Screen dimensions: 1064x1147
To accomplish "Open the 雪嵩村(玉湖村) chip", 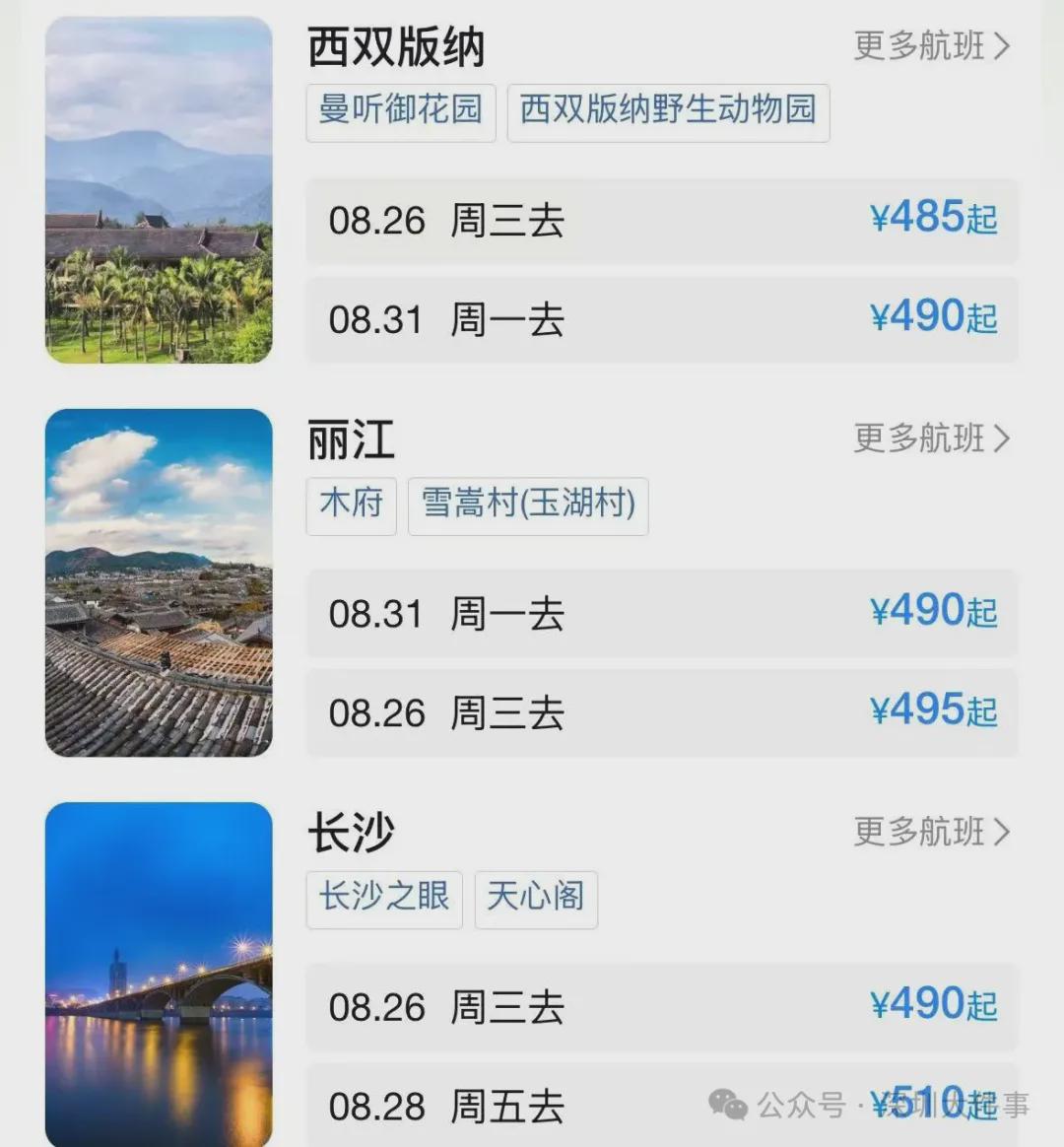I will [x=528, y=506].
